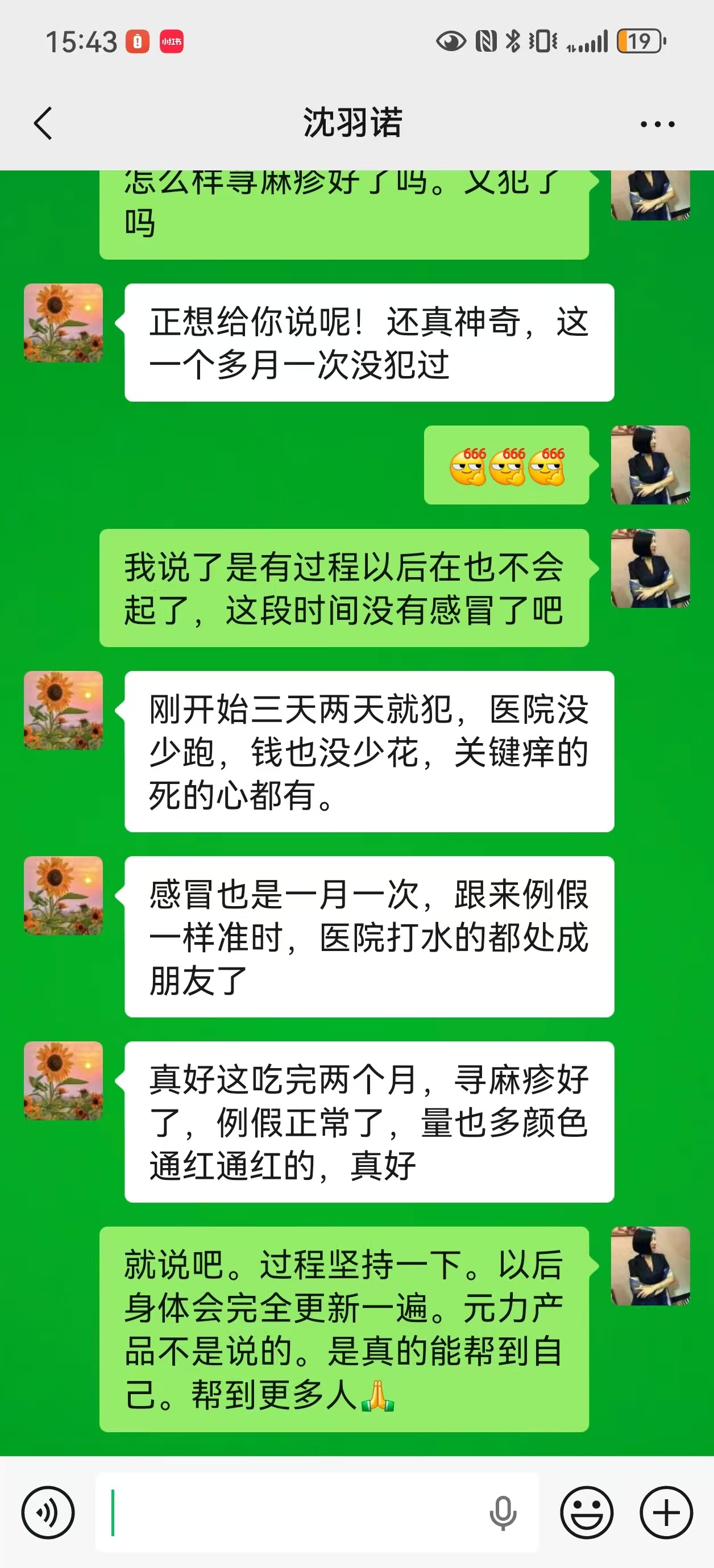Go back to the chat list

point(43,124)
